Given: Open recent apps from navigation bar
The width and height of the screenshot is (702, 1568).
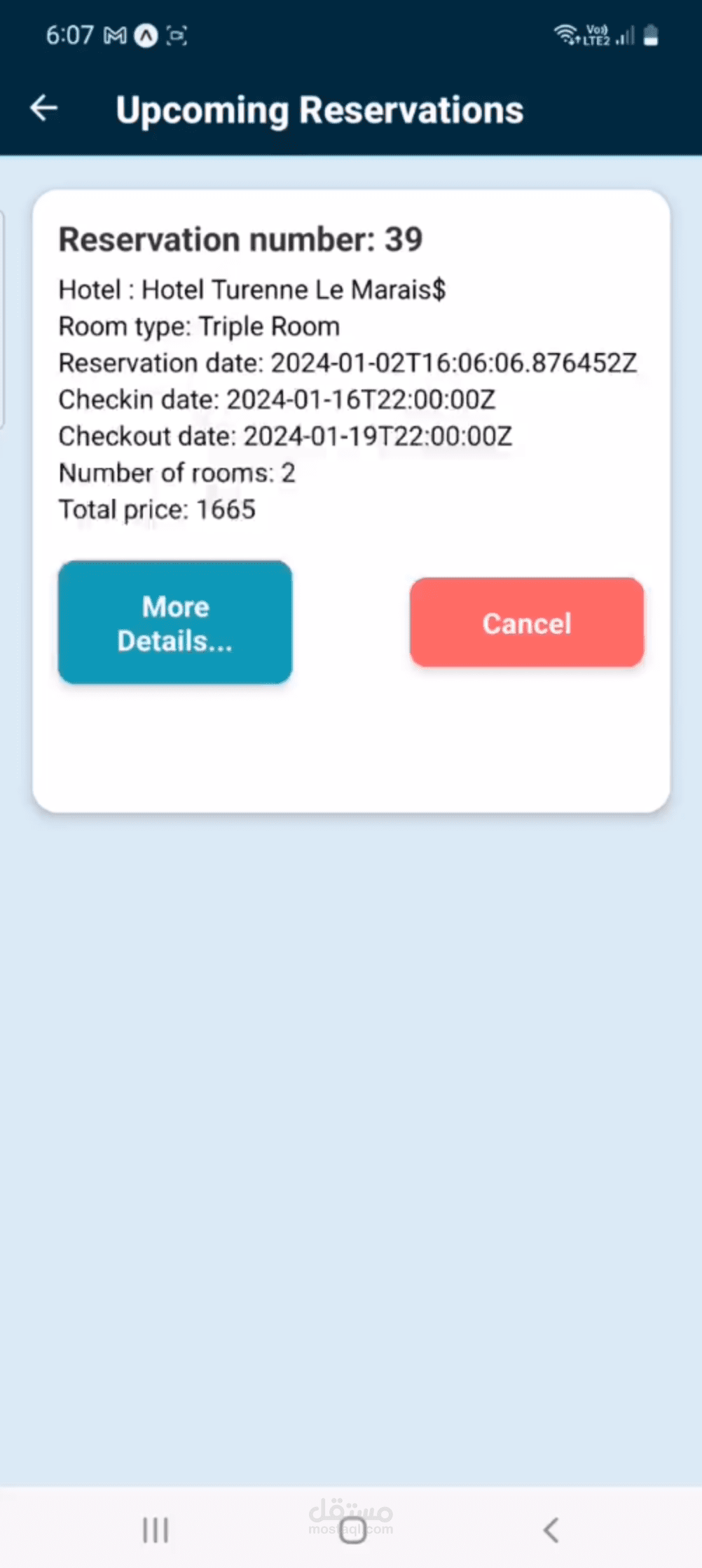Looking at the screenshot, I should click(x=156, y=1530).
